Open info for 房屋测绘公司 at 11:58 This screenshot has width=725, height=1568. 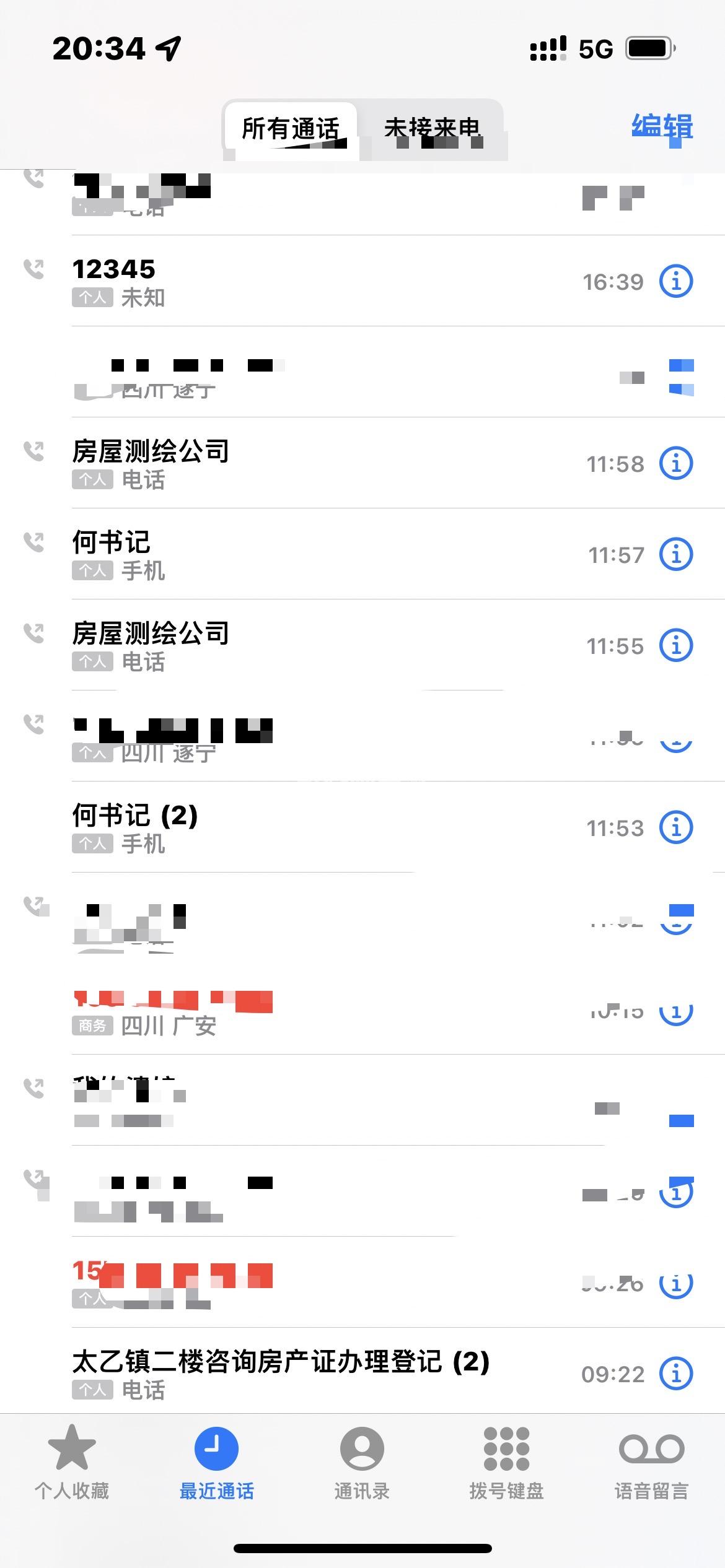(x=675, y=464)
